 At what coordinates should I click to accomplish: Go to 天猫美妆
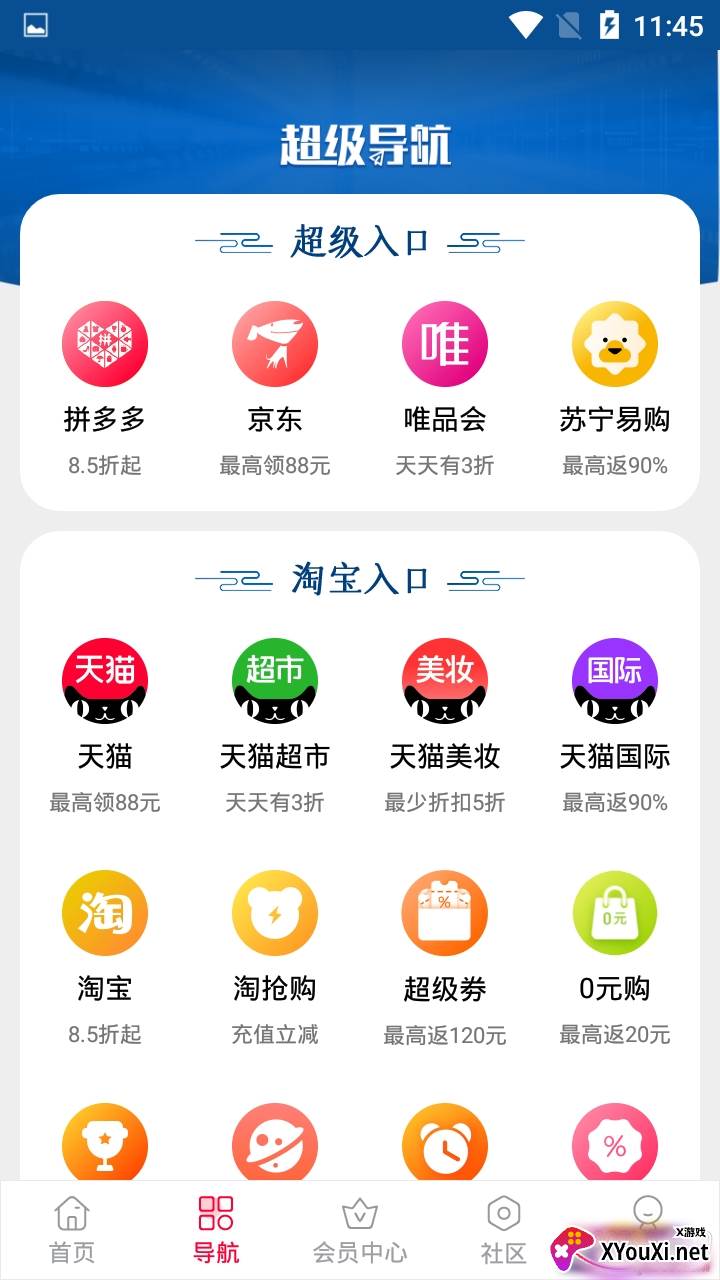(x=445, y=682)
